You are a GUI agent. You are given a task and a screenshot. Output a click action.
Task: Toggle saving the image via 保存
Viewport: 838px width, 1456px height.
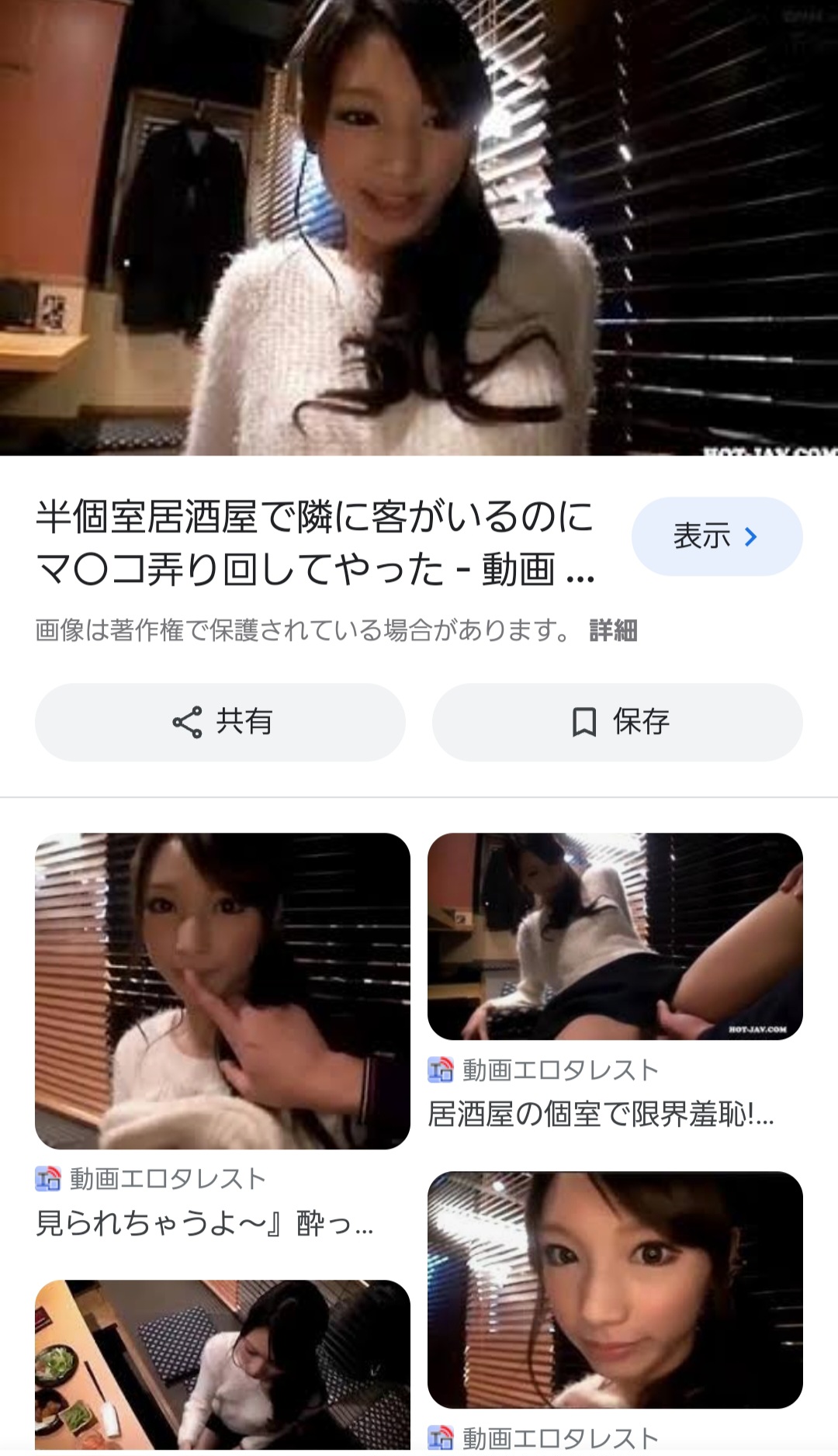tap(619, 722)
